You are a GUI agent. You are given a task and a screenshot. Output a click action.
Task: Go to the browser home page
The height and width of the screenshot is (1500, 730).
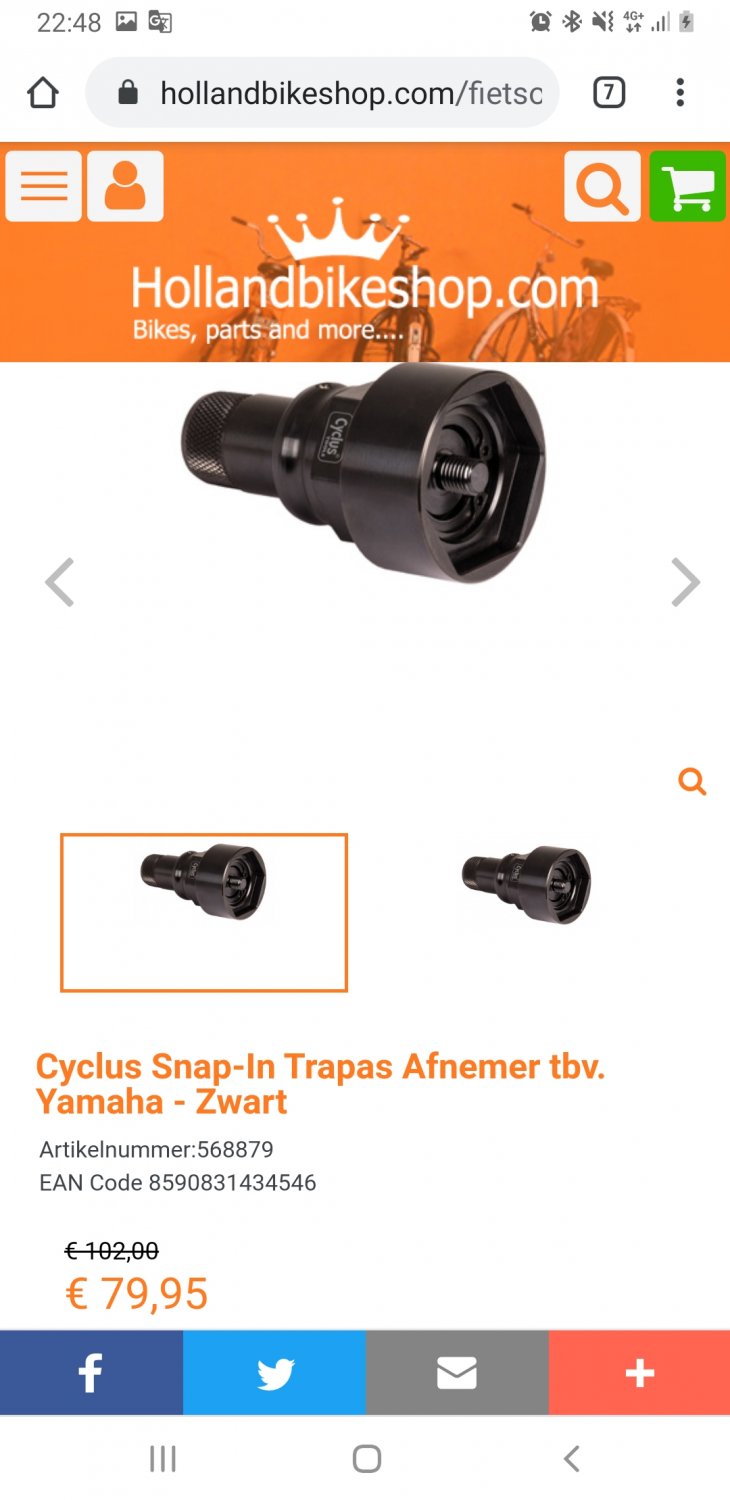[43, 93]
